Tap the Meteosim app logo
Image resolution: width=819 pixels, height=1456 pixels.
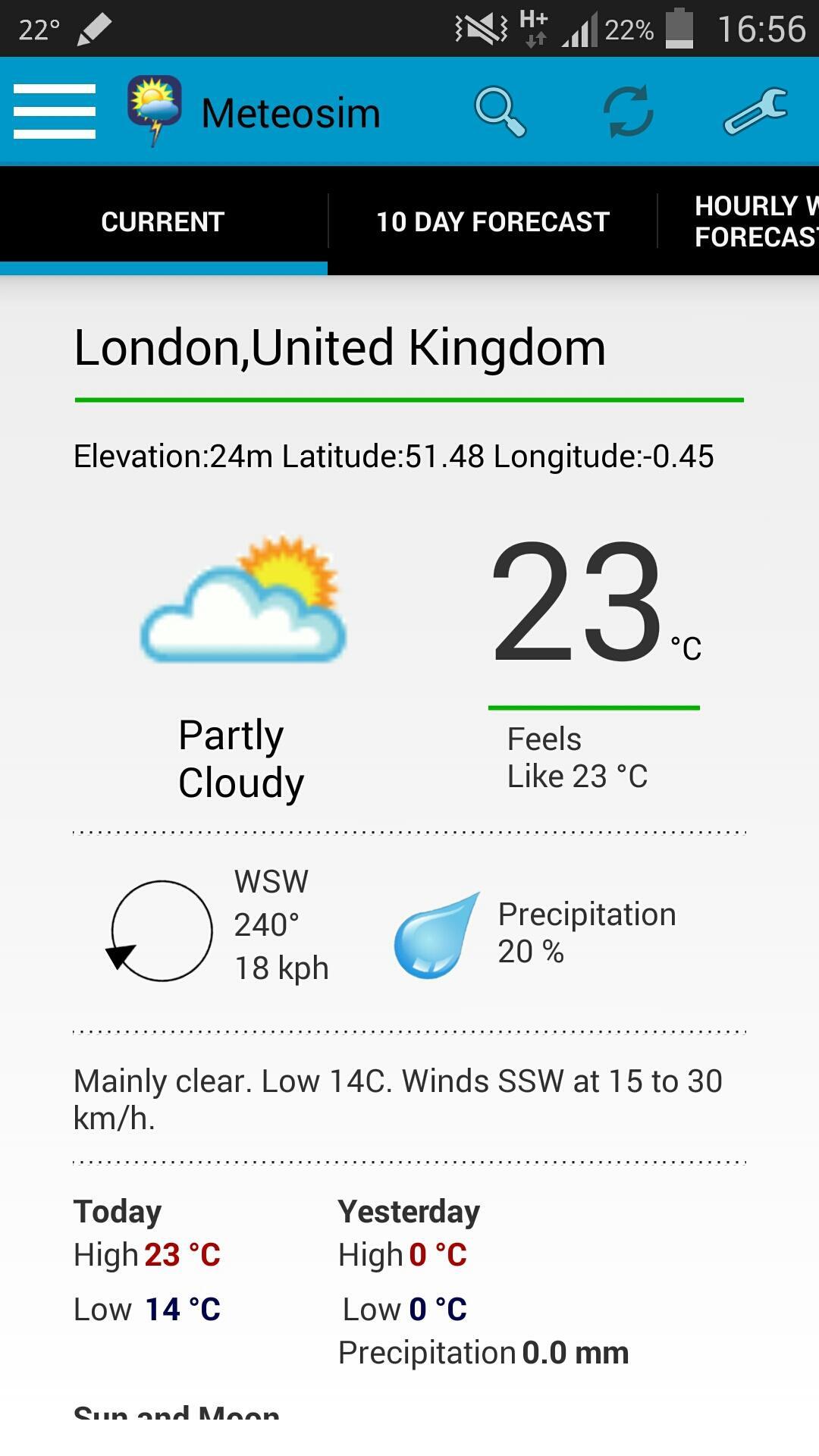[x=154, y=109]
